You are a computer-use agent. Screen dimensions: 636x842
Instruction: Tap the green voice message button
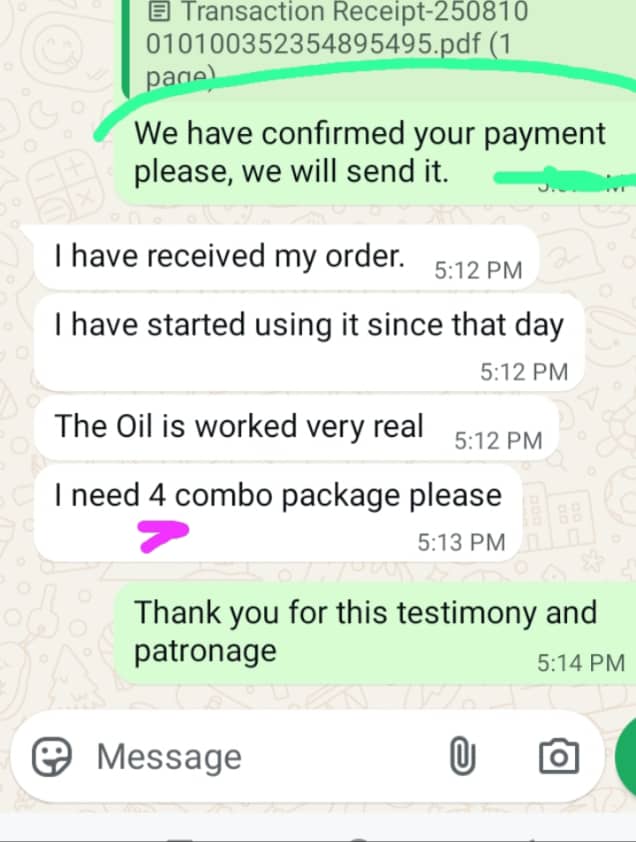point(627,757)
